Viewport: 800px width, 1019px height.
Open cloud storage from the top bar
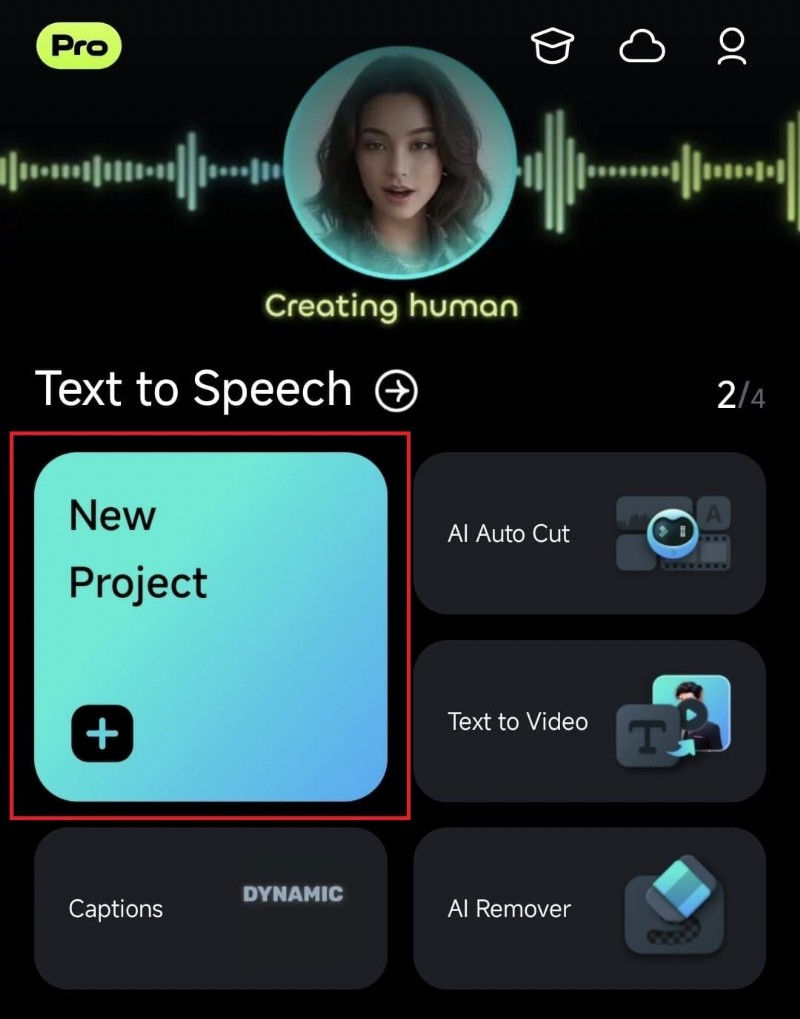[x=642, y=45]
